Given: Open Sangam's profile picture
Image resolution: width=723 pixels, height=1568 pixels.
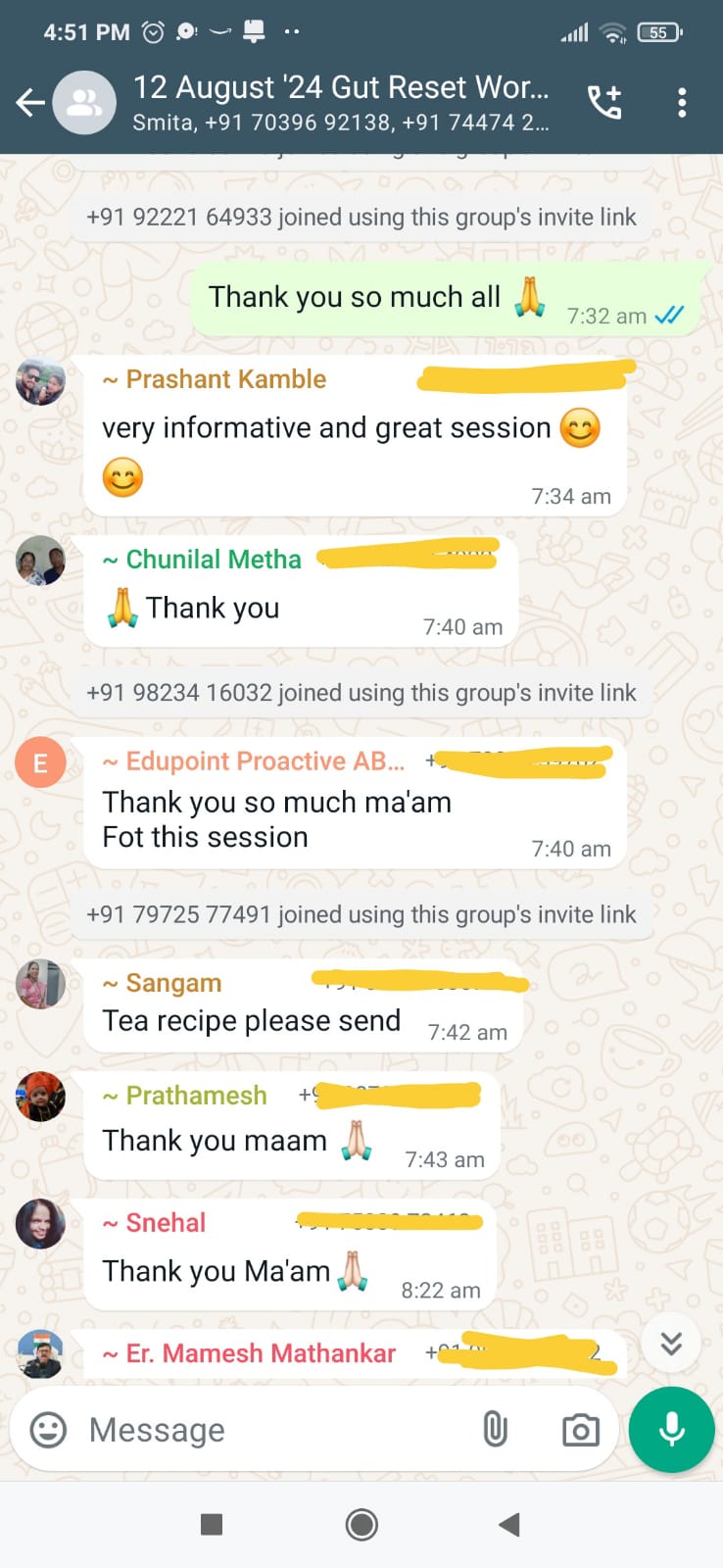Looking at the screenshot, I should pyautogui.click(x=40, y=984).
